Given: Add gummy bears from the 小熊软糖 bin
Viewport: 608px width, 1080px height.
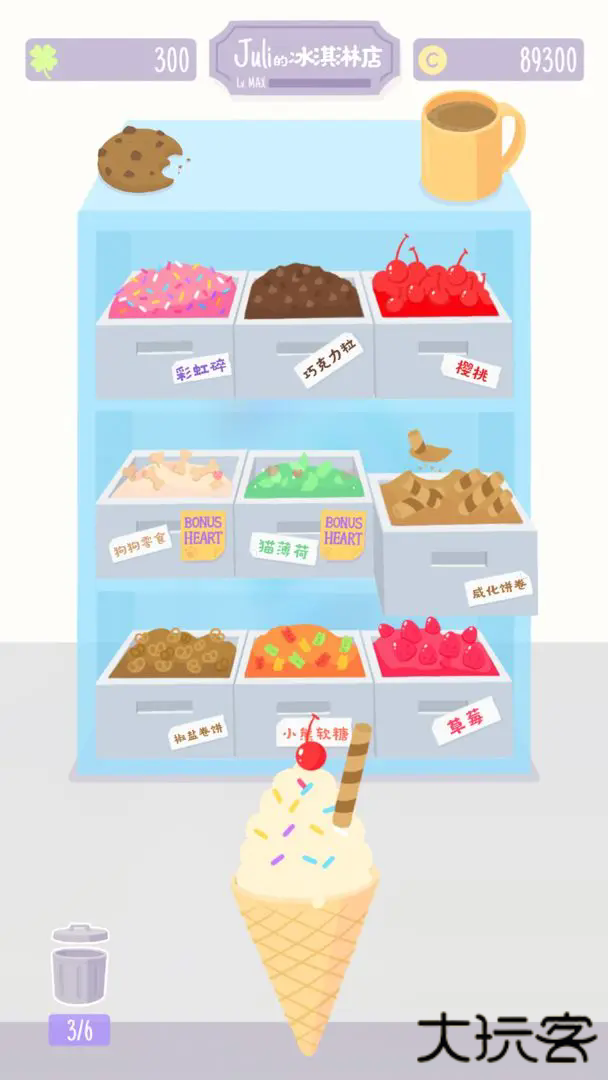Looking at the screenshot, I should pyautogui.click(x=304, y=655).
